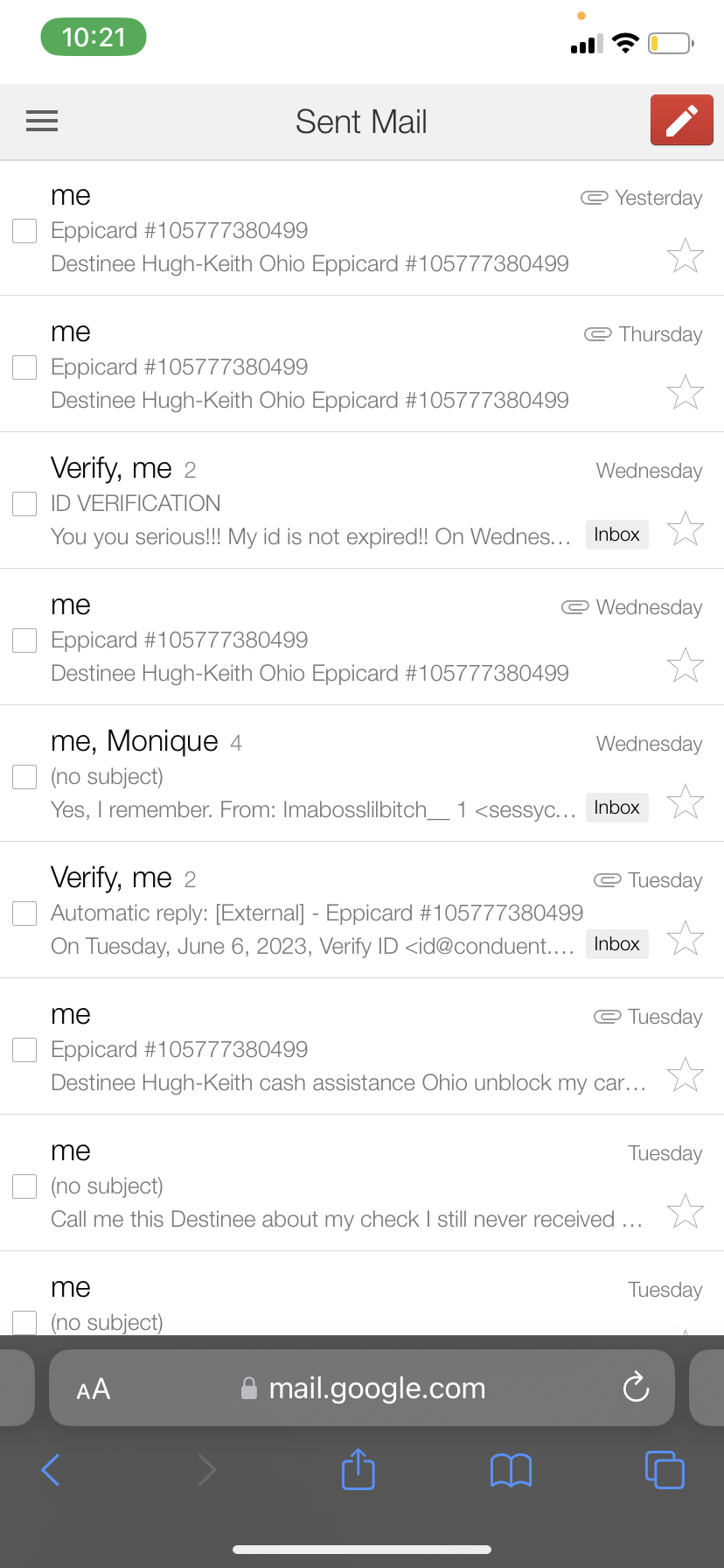The height and width of the screenshot is (1568, 724).
Task: Select the checkbox on the ID VERIFICATION email
Action: (x=24, y=504)
